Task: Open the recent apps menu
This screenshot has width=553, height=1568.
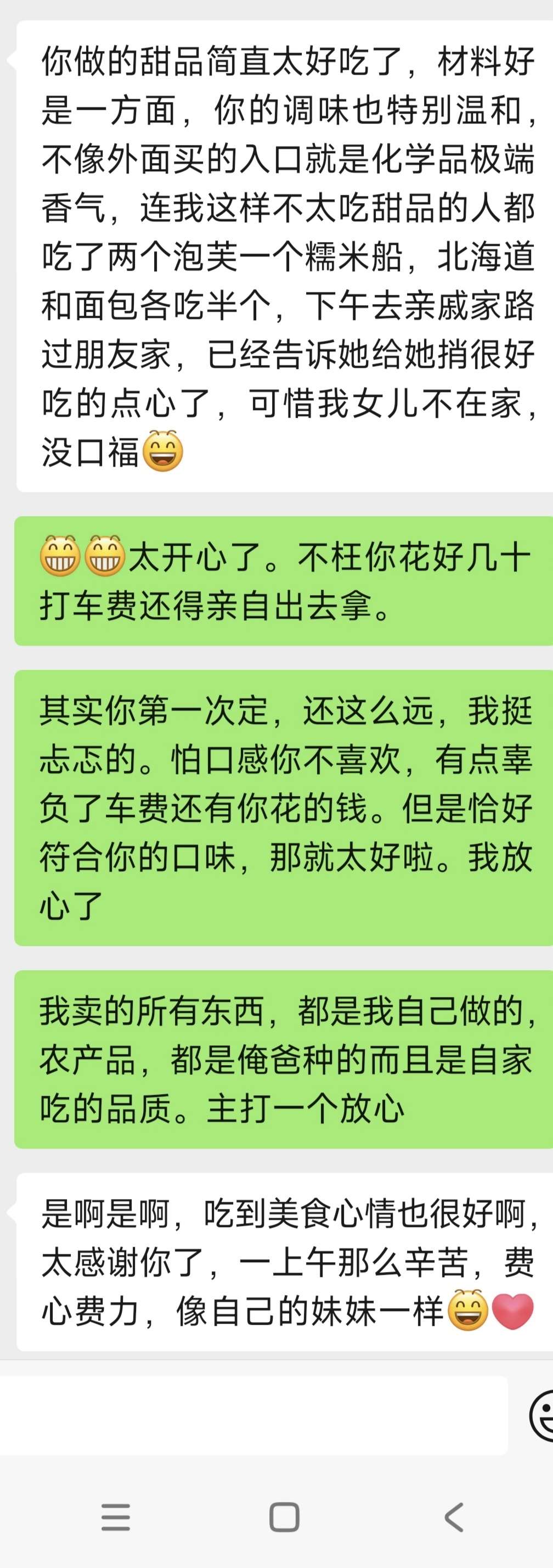Action: pyautogui.click(x=116, y=1517)
